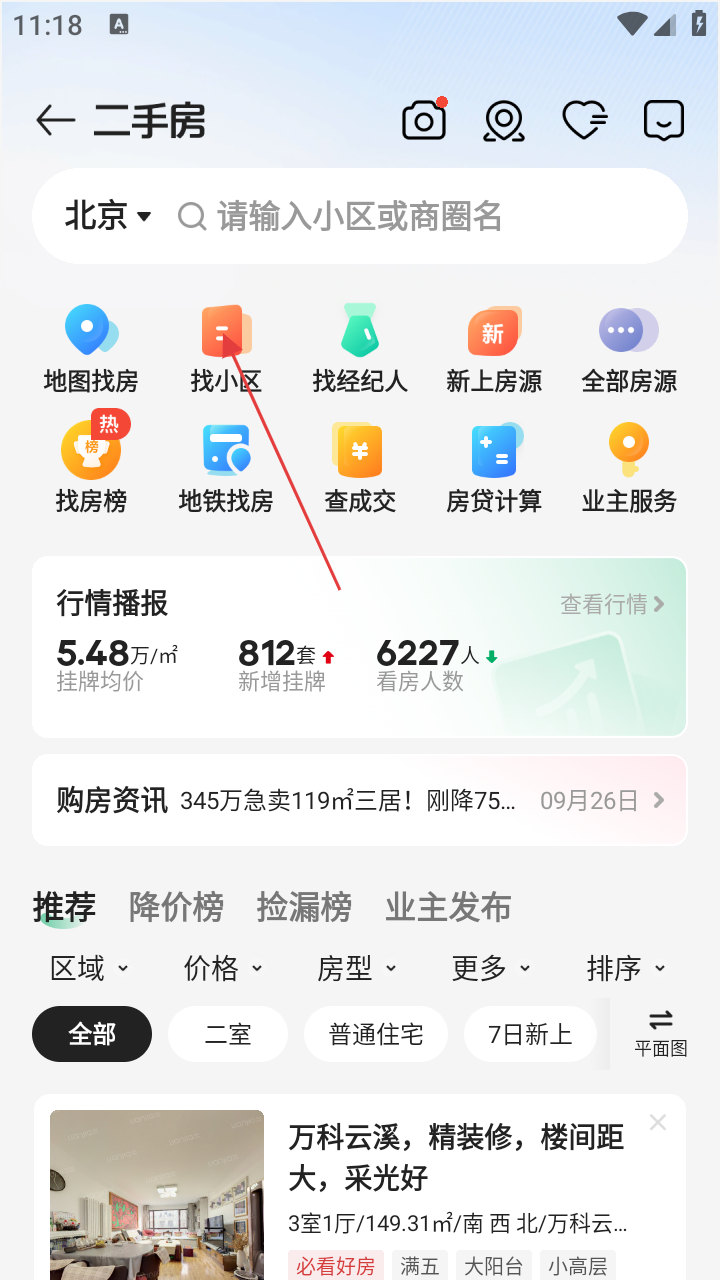Screen dimensions: 720x1280
Task: Dismiss the 万科云溪 listing card
Action: pos(657,1123)
